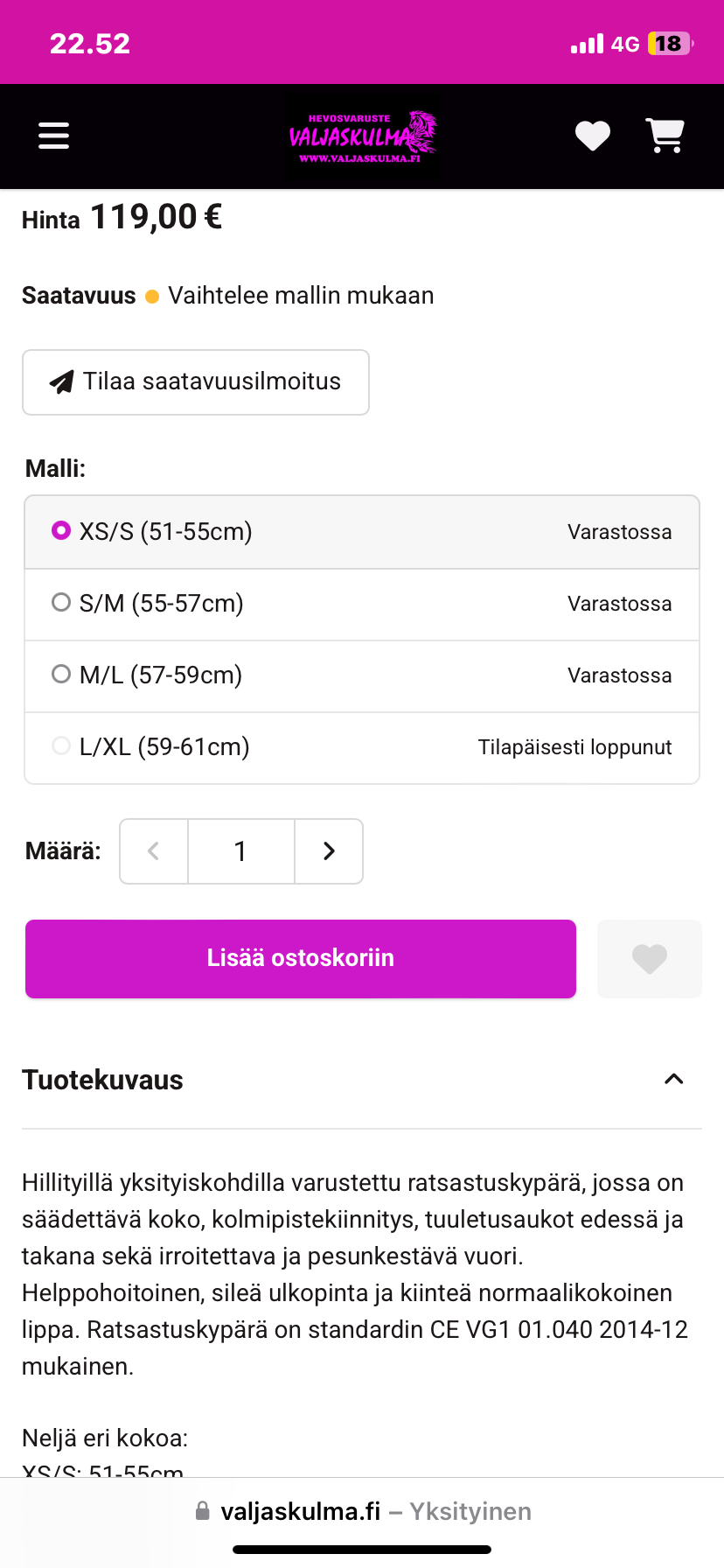This screenshot has width=724, height=1568.
Task: Click the quantity field showing 1
Action: click(x=241, y=850)
